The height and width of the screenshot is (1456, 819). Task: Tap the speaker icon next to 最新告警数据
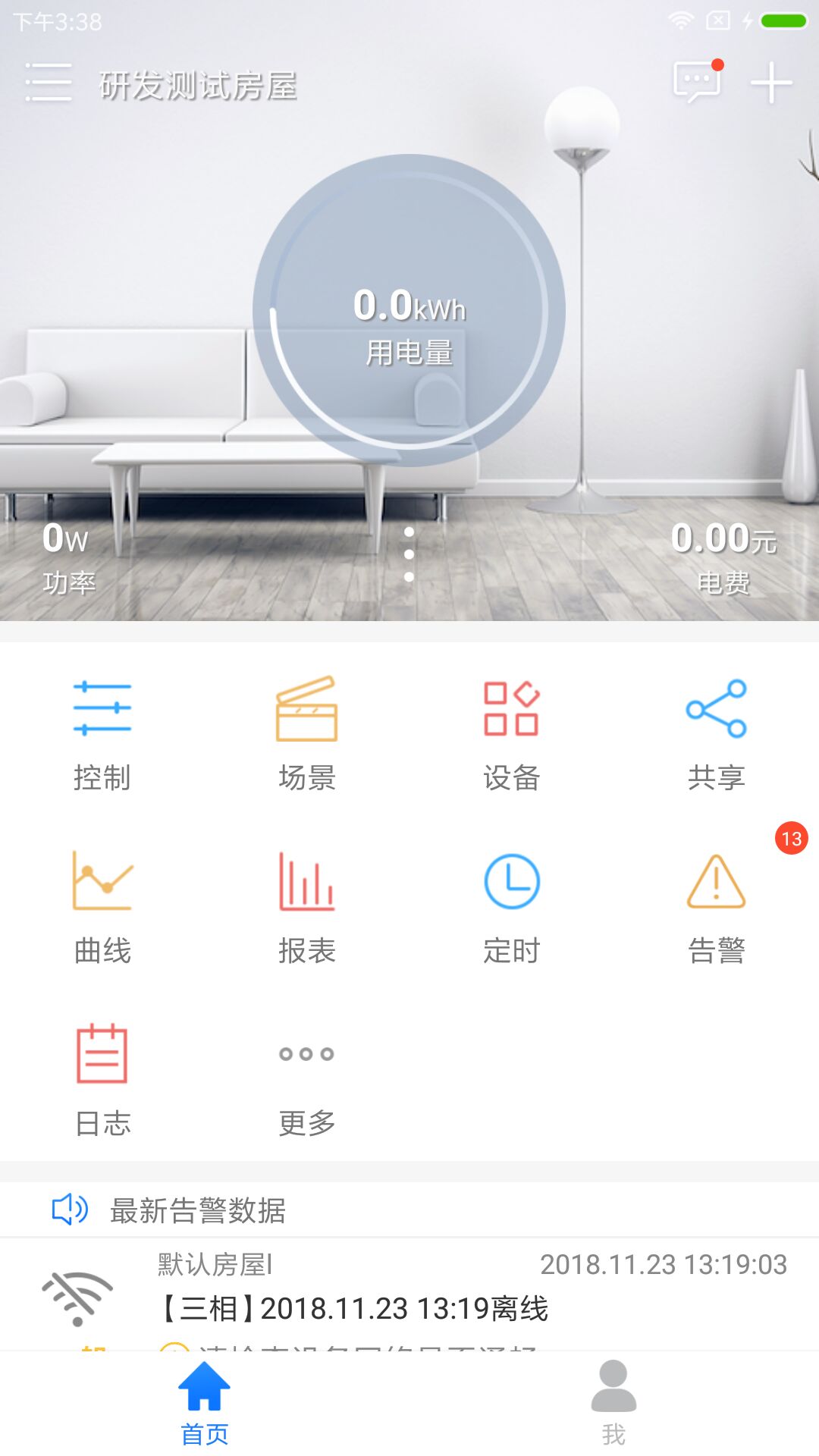click(x=69, y=1207)
